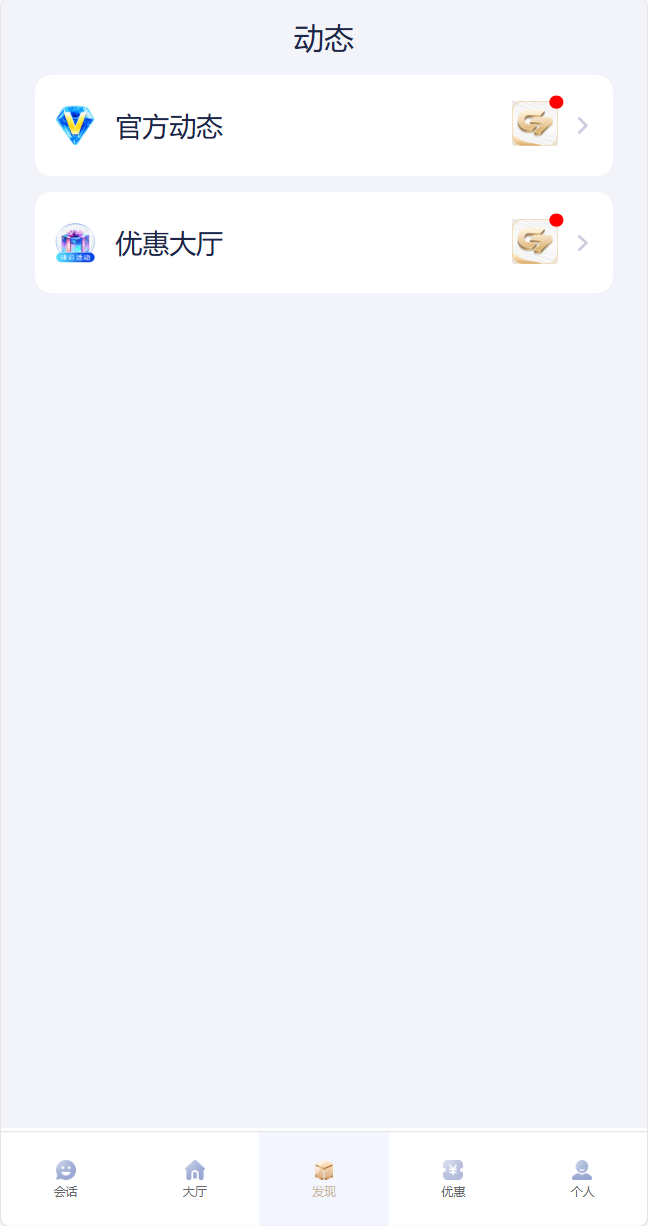Open the 官方动态 row
This screenshot has height=1226, width=648.
click(323, 126)
